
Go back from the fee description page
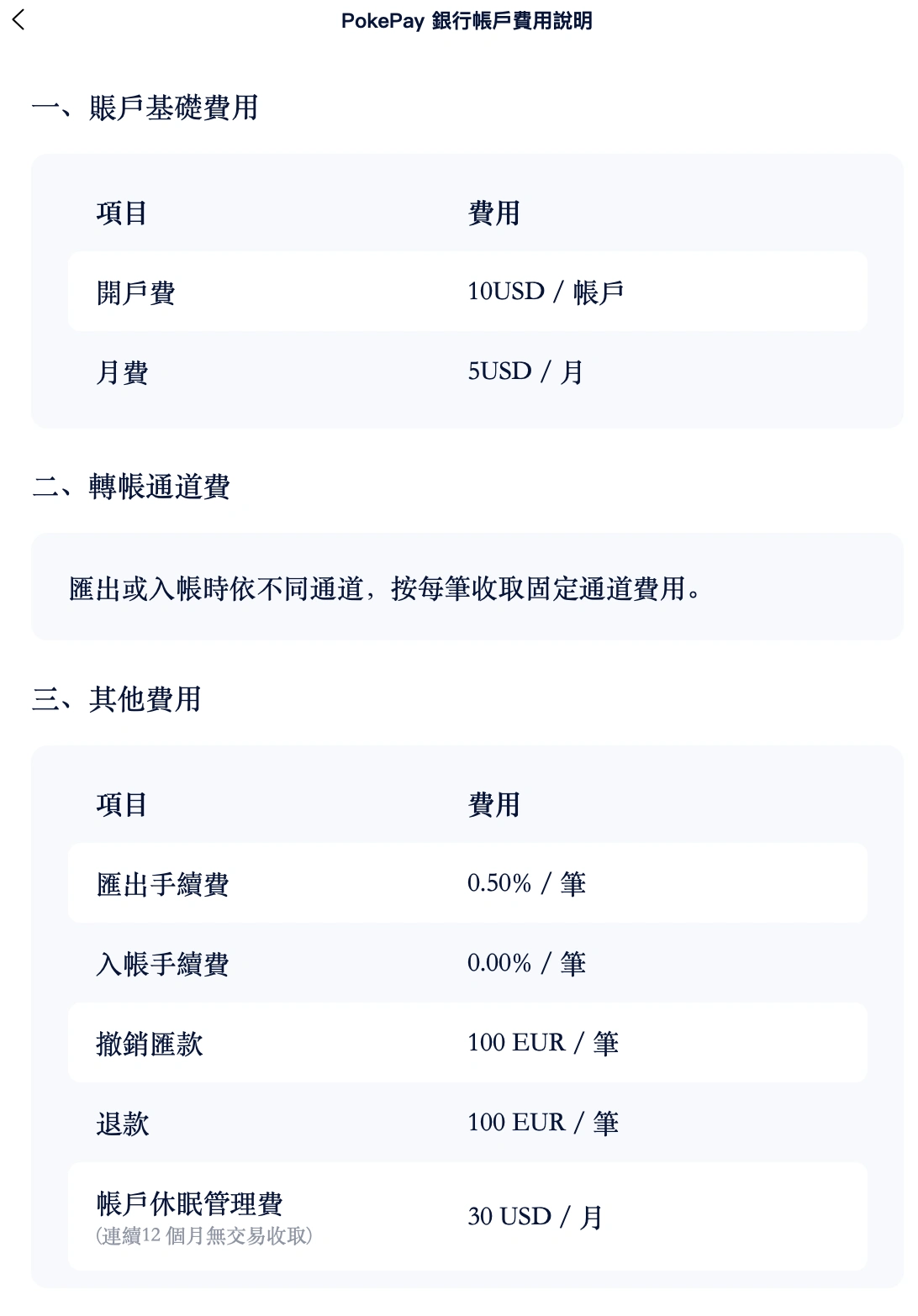(x=19, y=20)
